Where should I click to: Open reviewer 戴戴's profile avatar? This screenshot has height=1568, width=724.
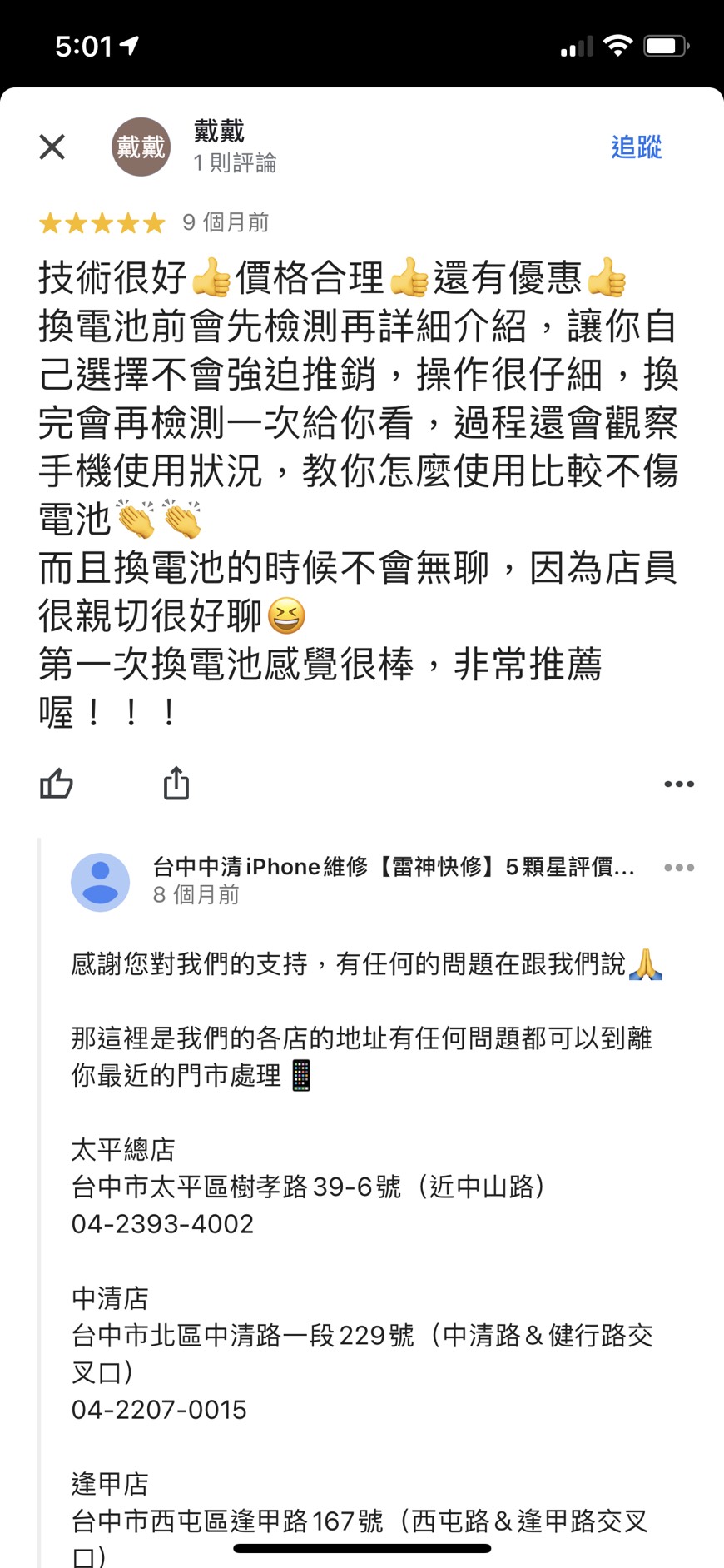point(141,147)
